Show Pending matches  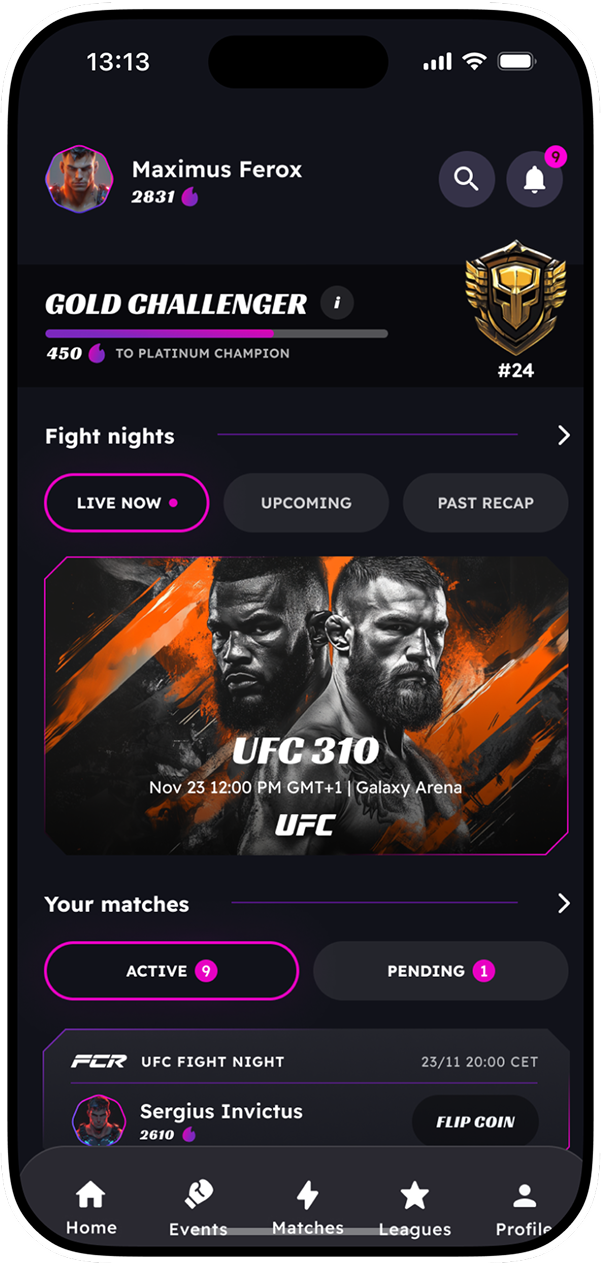[440, 970]
